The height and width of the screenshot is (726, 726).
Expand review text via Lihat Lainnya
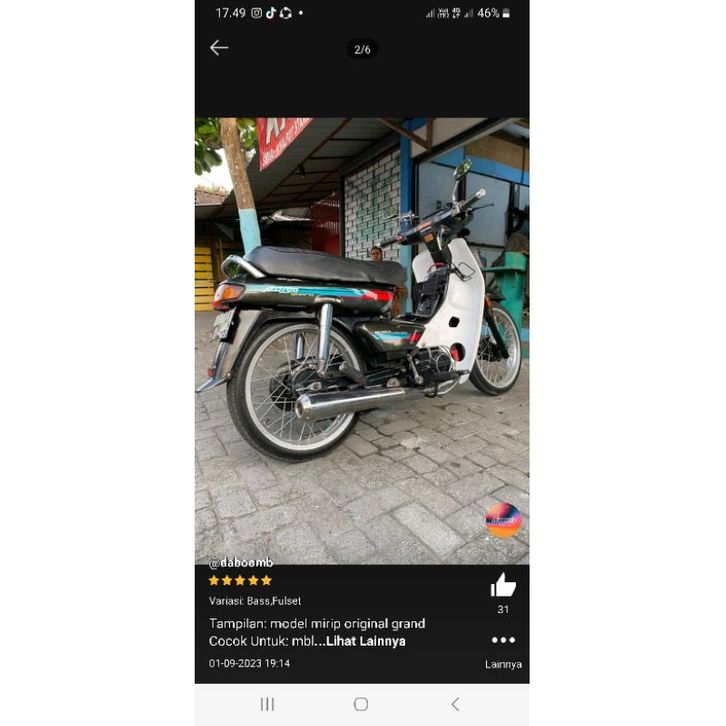(x=365, y=641)
